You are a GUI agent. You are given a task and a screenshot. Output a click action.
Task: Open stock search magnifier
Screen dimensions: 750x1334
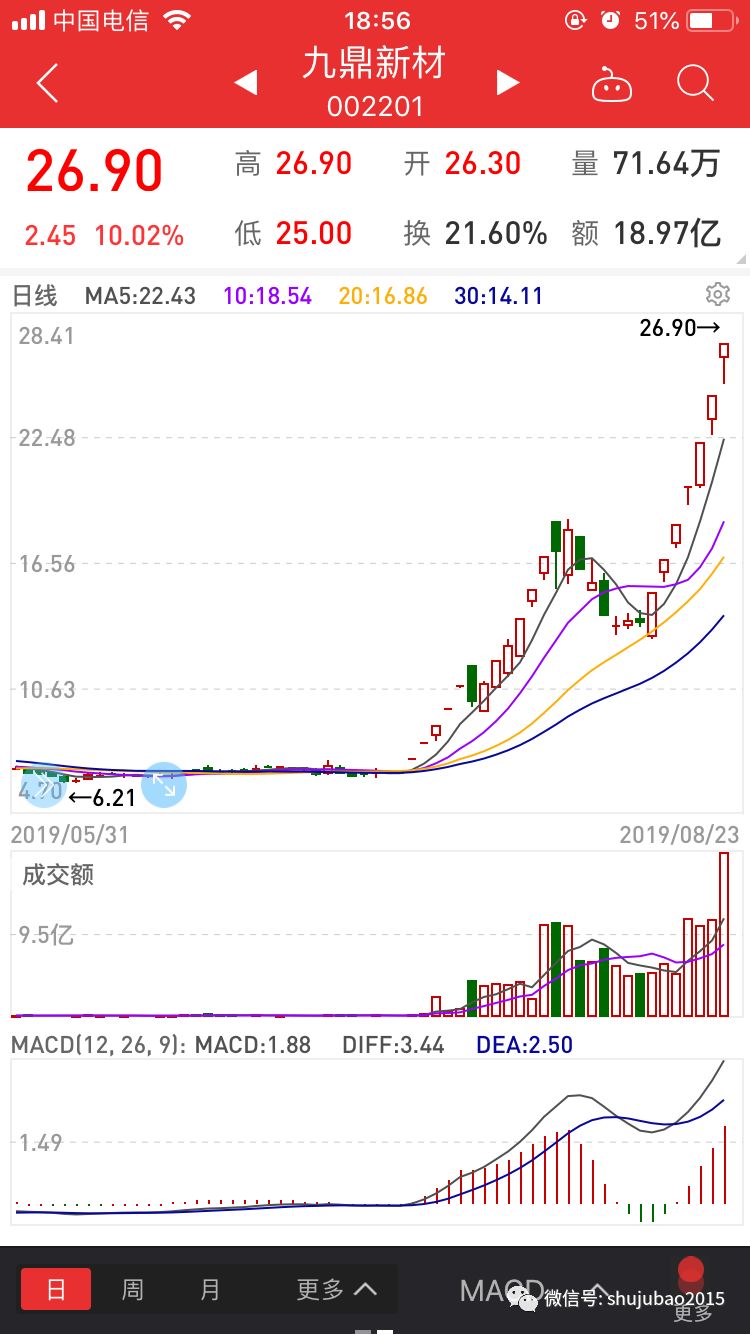(x=694, y=84)
